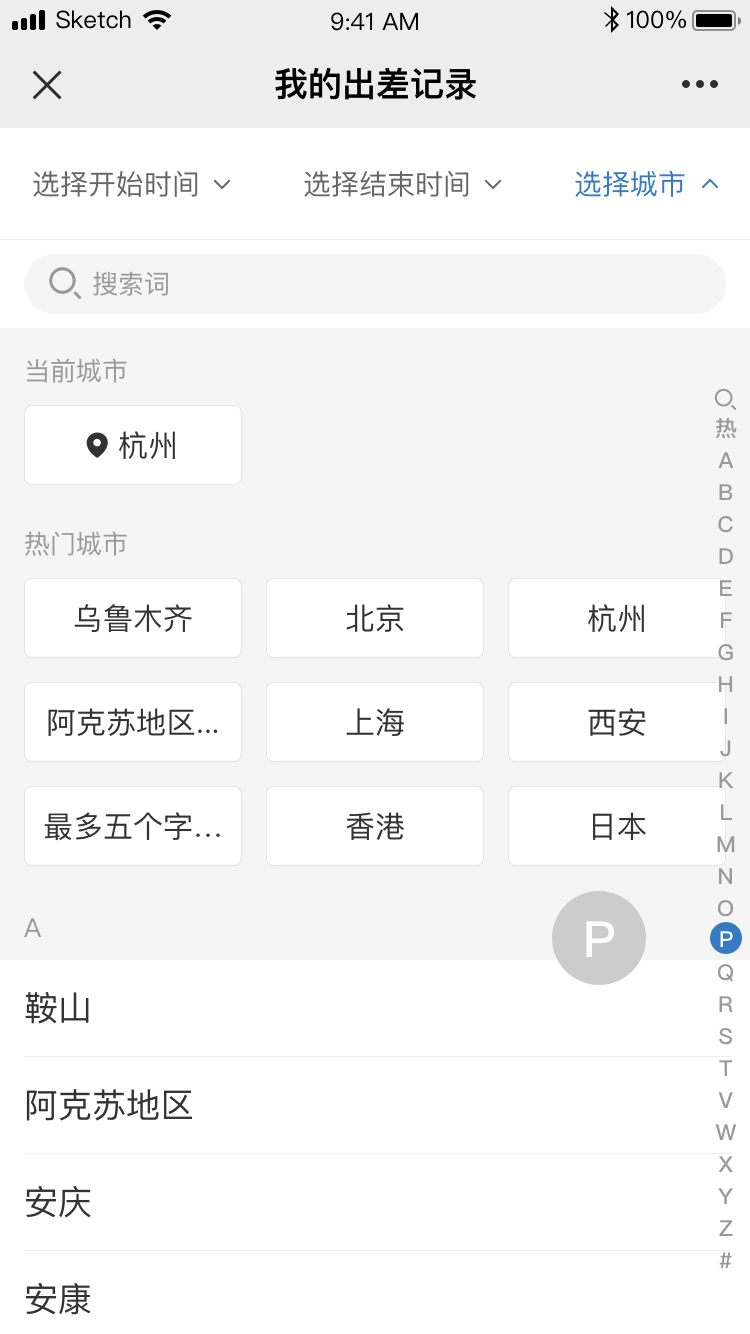Select 安庆 from the city list
The width and height of the screenshot is (750, 1334).
coord(375,1202)
